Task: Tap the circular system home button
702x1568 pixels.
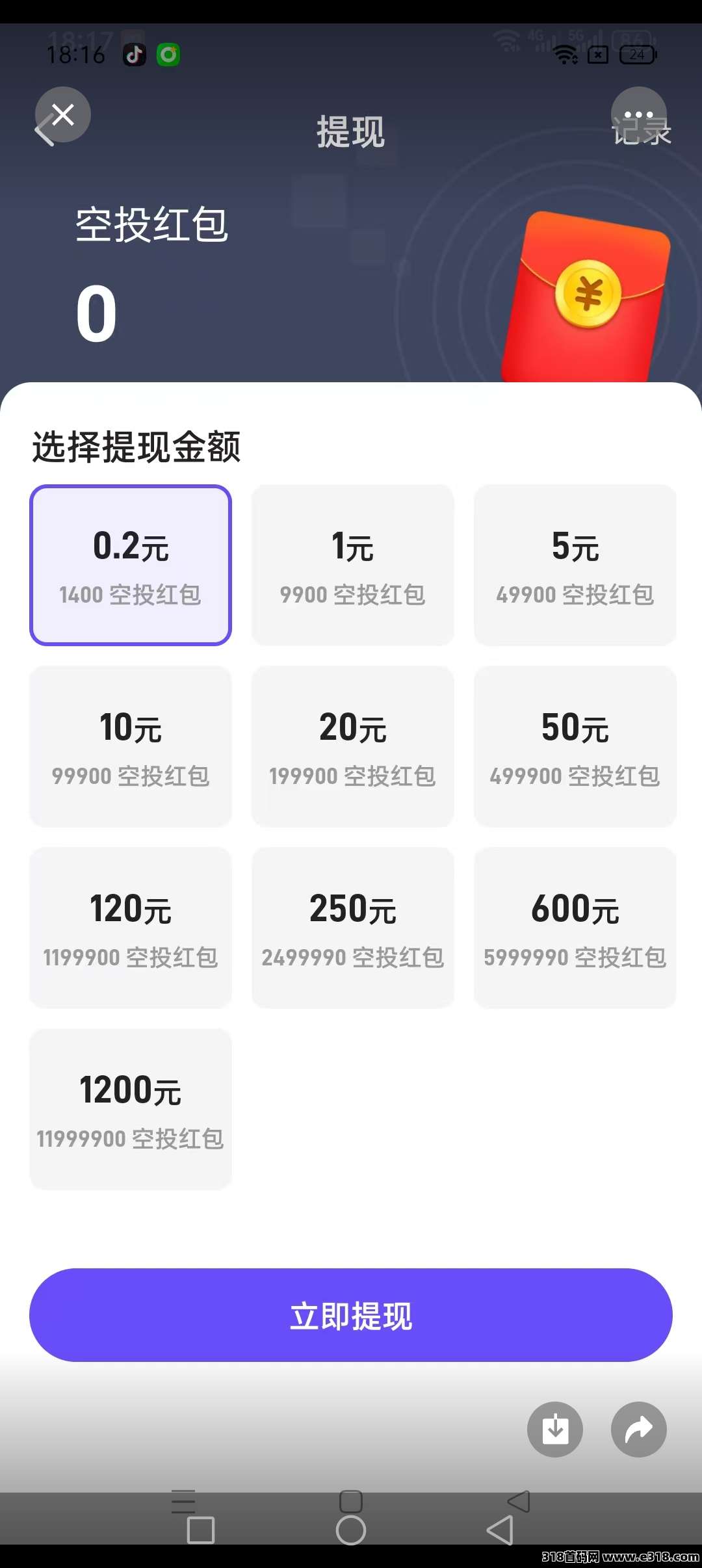Action: [351, 1530]
